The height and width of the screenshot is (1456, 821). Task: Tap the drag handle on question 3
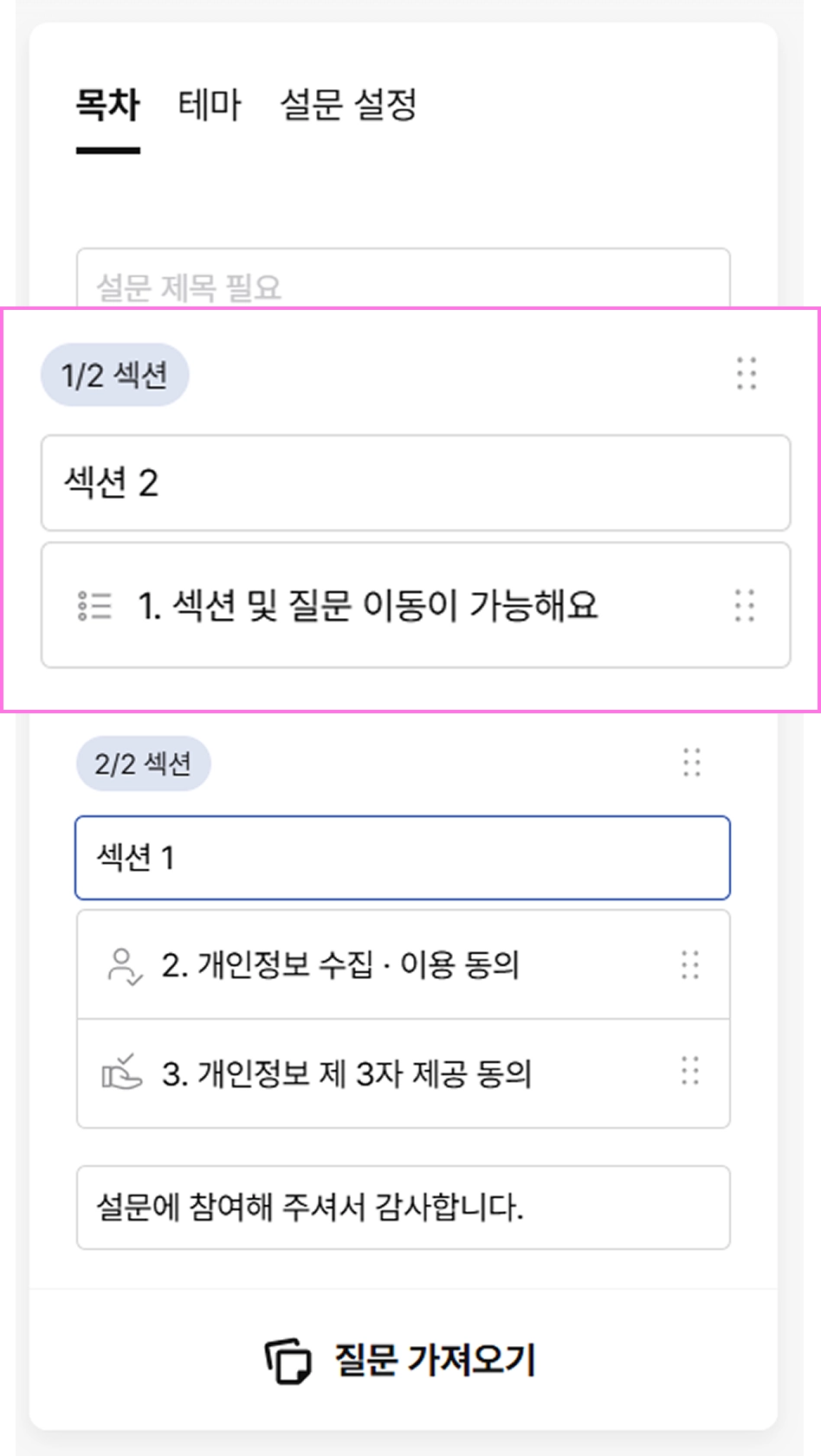690,1072
